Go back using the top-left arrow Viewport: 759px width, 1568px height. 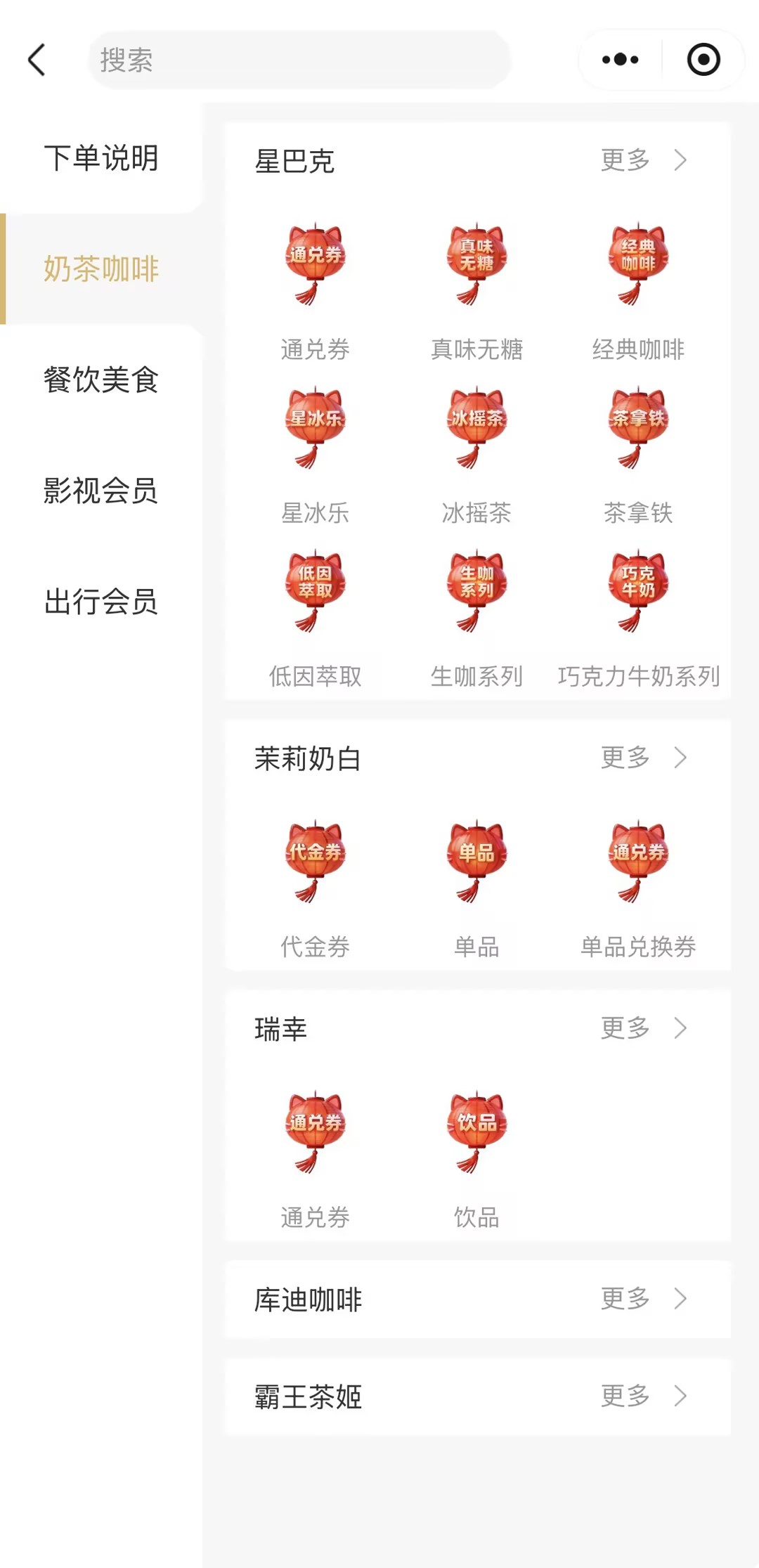point(37,60)
